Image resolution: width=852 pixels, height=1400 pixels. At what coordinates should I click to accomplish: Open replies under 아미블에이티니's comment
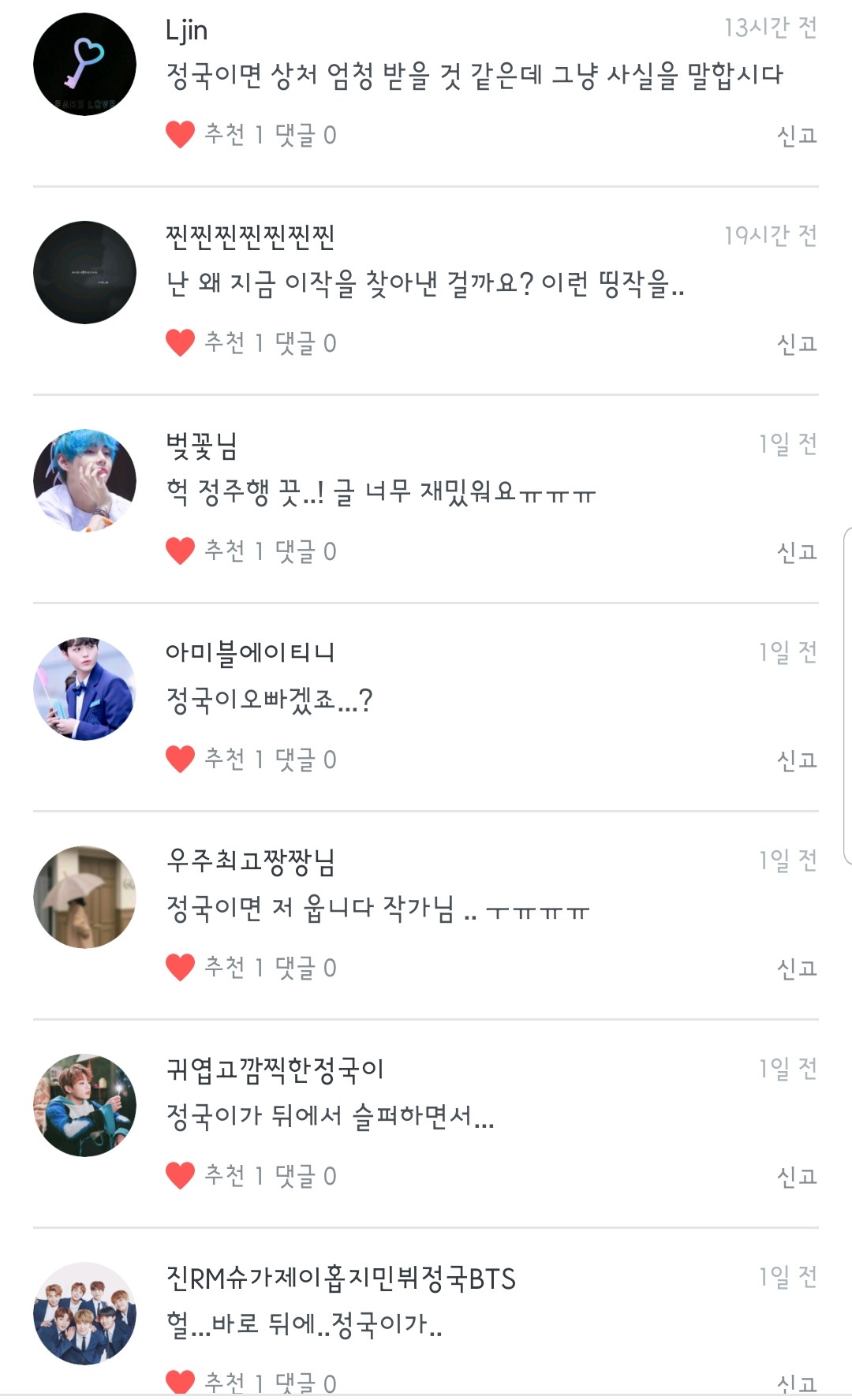[305, 760]
